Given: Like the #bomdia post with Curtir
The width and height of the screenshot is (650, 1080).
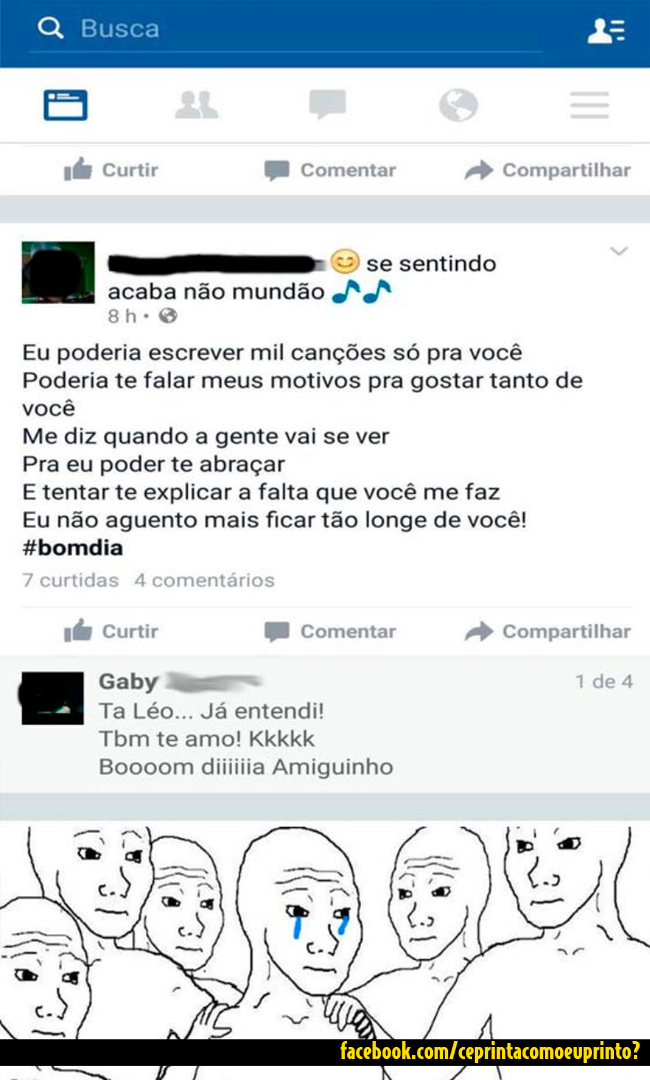Looking at the screenshot, I should pos(111,631).
